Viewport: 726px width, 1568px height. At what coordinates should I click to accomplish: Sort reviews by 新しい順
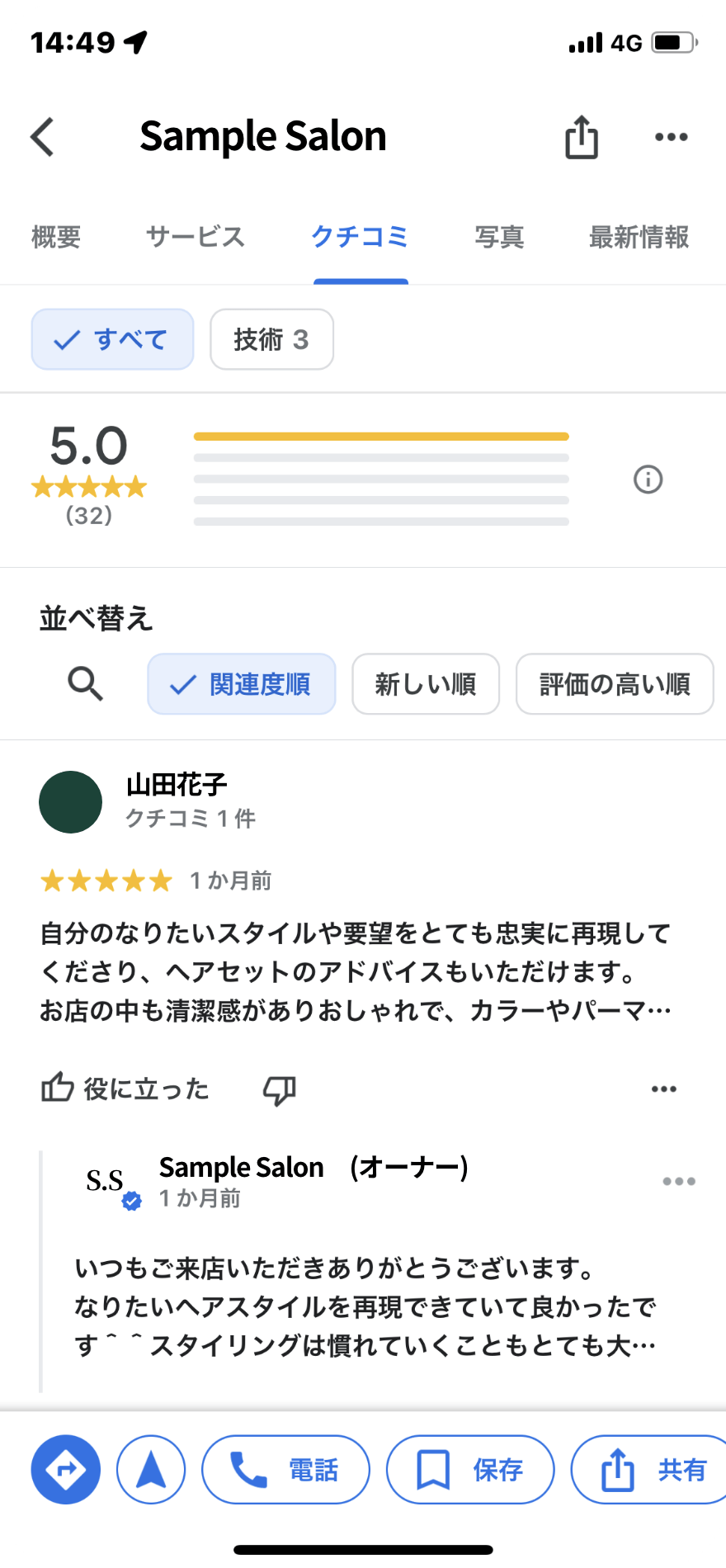tap(425, 684)
